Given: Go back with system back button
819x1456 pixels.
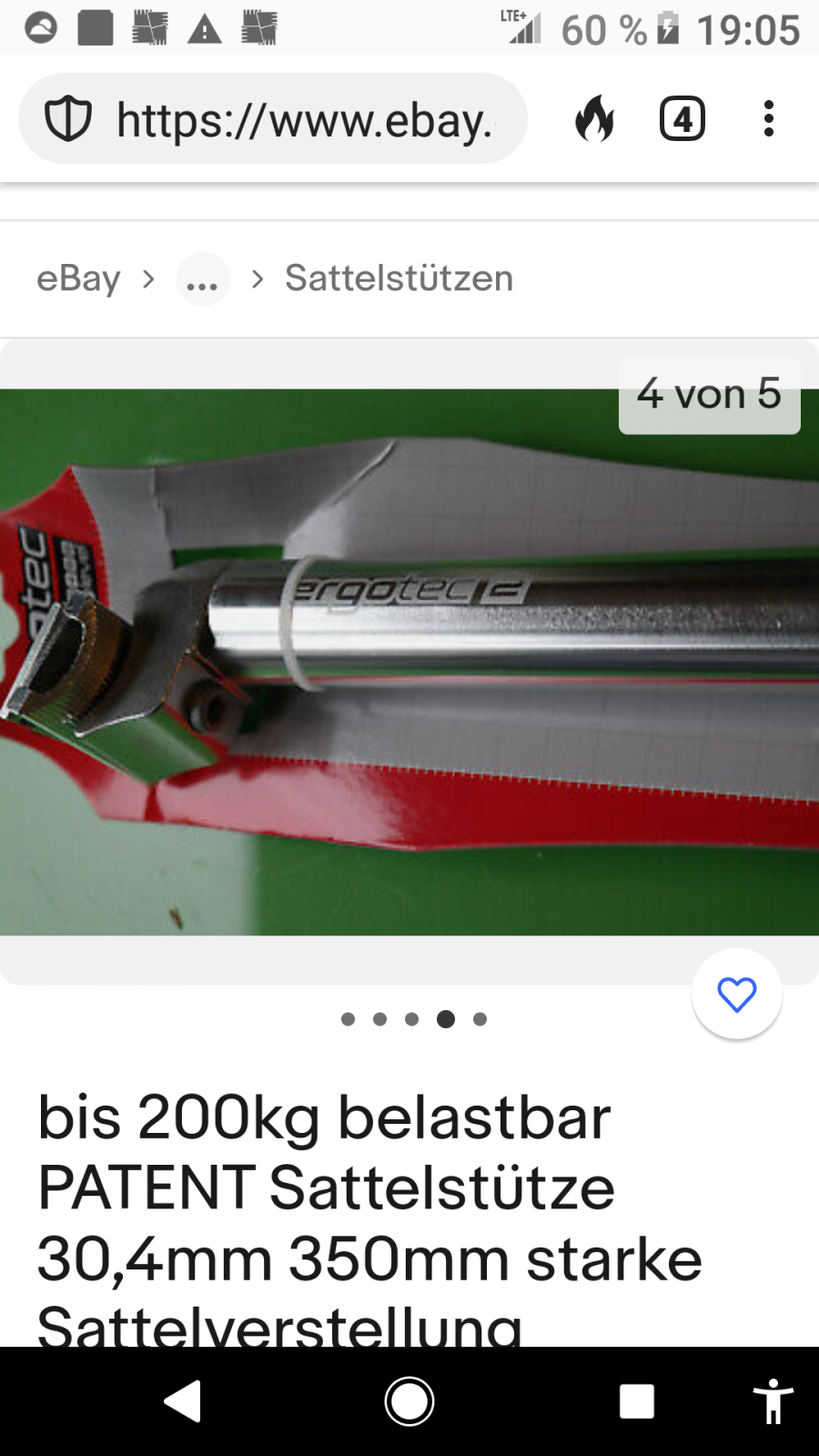Looking at the screenshot, I should pos(183,1401).
